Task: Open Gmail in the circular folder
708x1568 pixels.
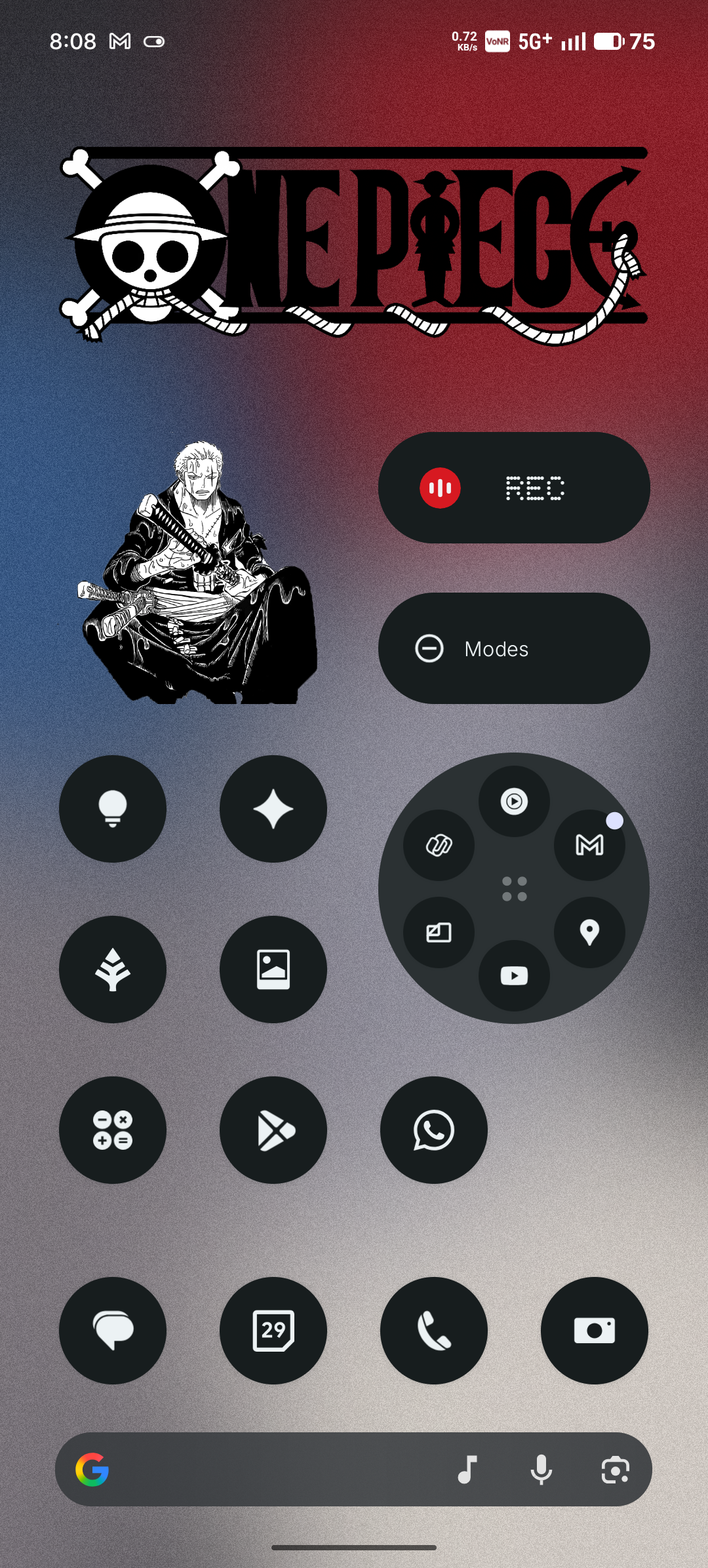Action: click(x=589, y=845)
